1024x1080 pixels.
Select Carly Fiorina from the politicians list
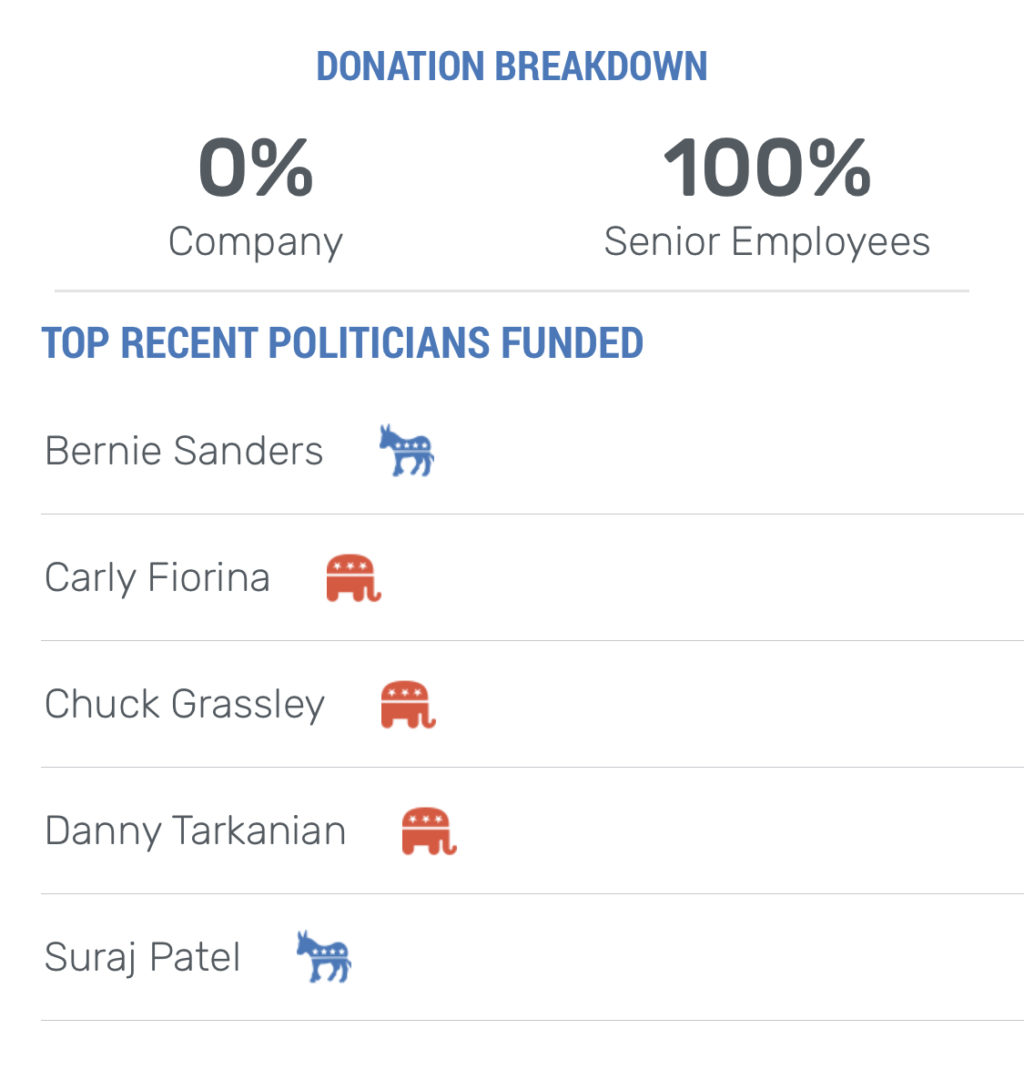click(156, 577)
